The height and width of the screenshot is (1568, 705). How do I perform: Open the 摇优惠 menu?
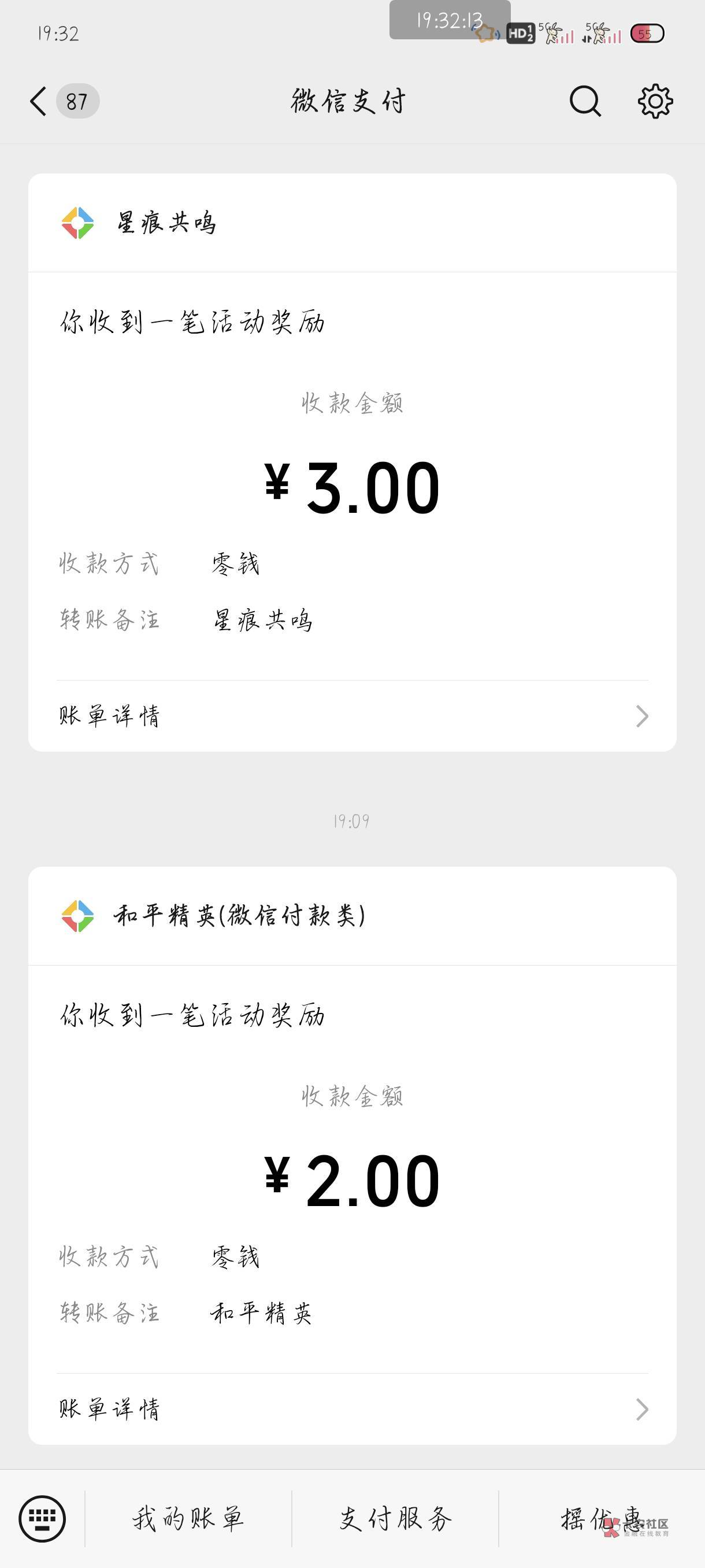pyautogui.click(x=602, y=1519)
